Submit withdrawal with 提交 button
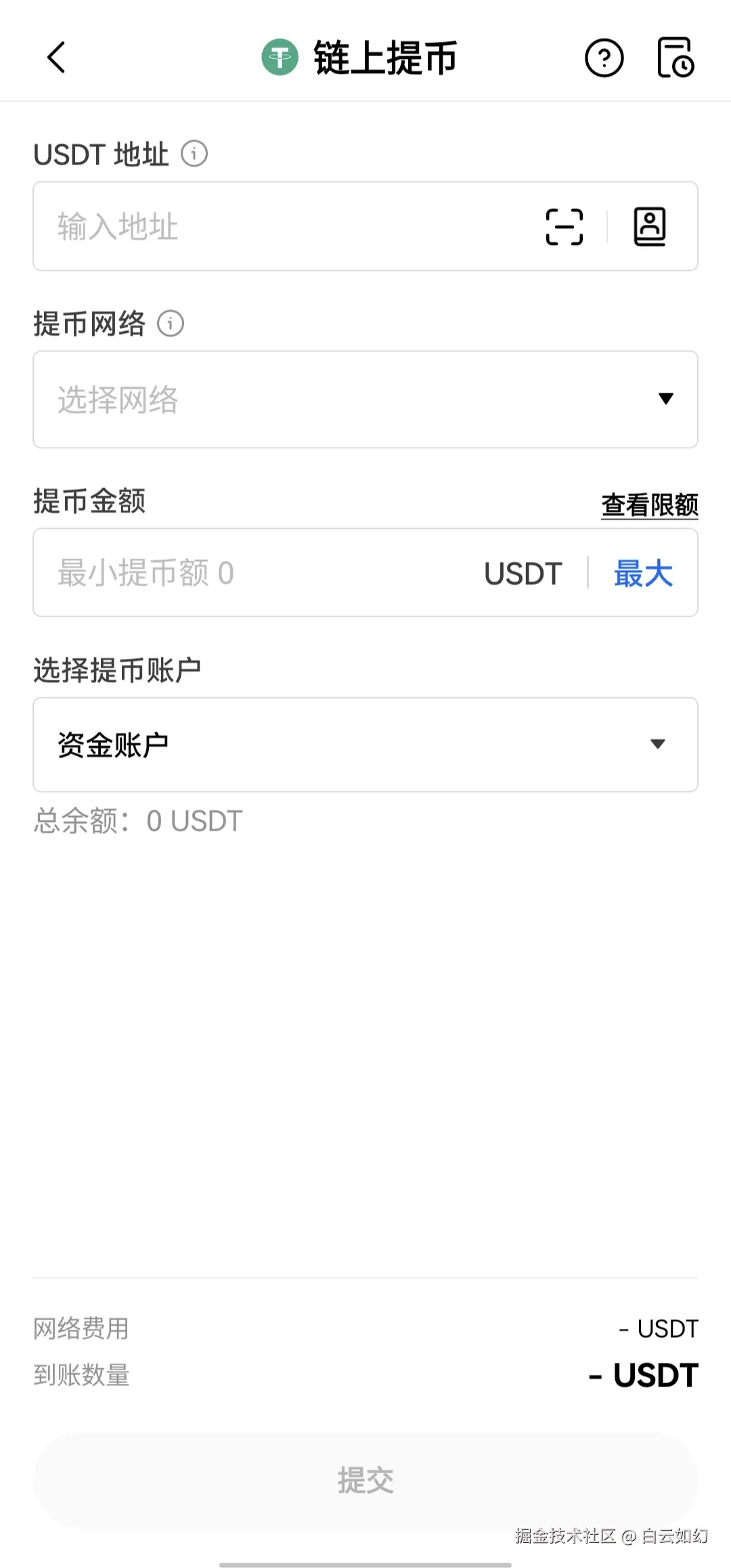The image size is (731, 1568). click(x=365, y=1479)
